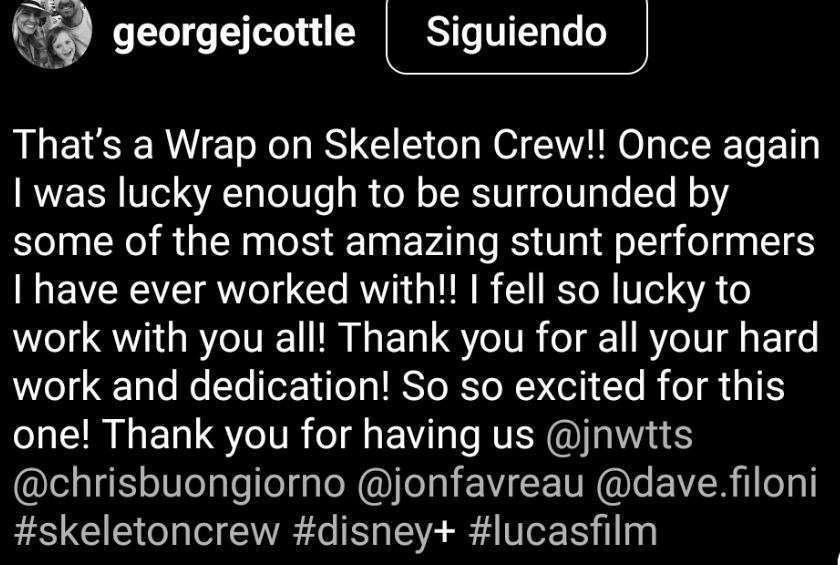Open the @jnwtts mention
Image resolution: width=840 pixels, height=565 pixels.
[x=619, y=434]
